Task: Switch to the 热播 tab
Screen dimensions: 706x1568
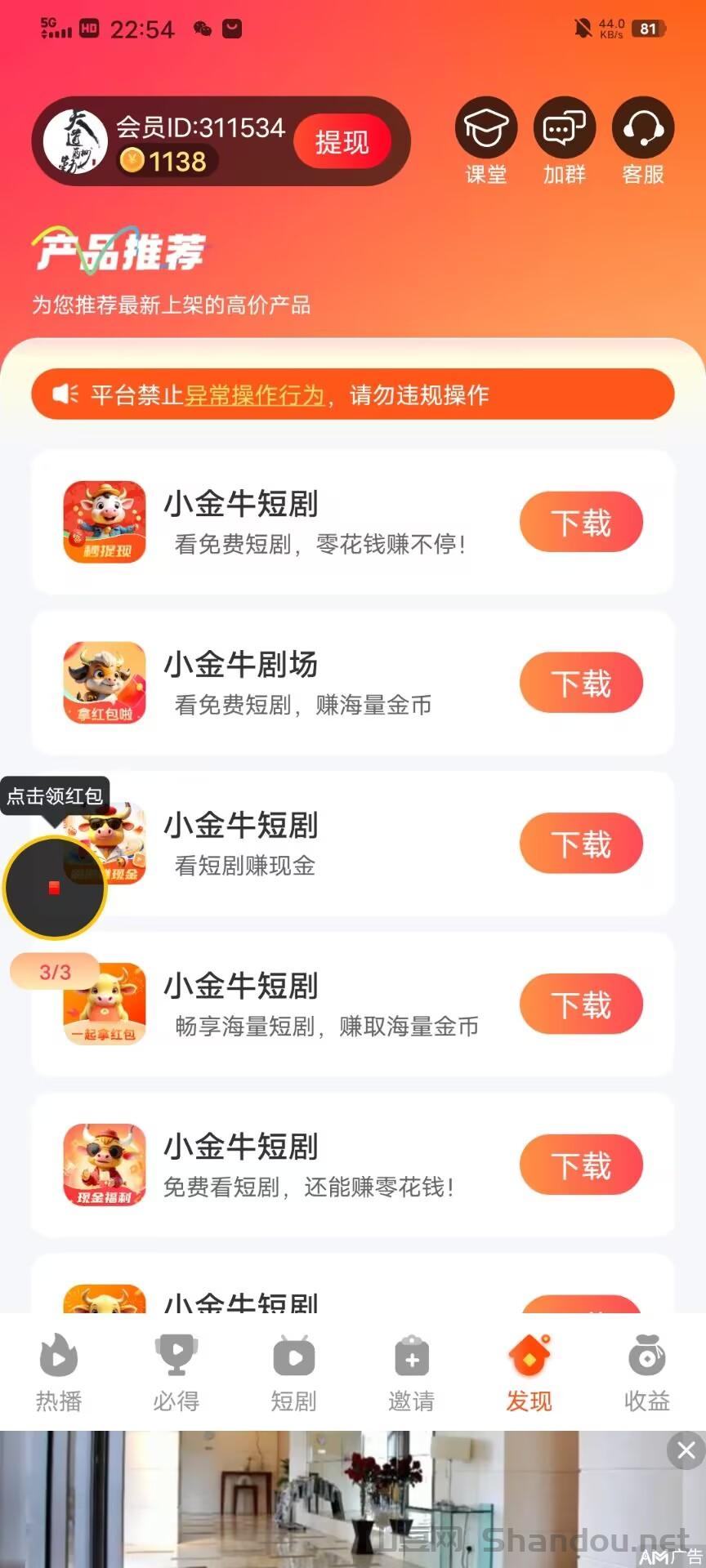Action: [59, 1372]
